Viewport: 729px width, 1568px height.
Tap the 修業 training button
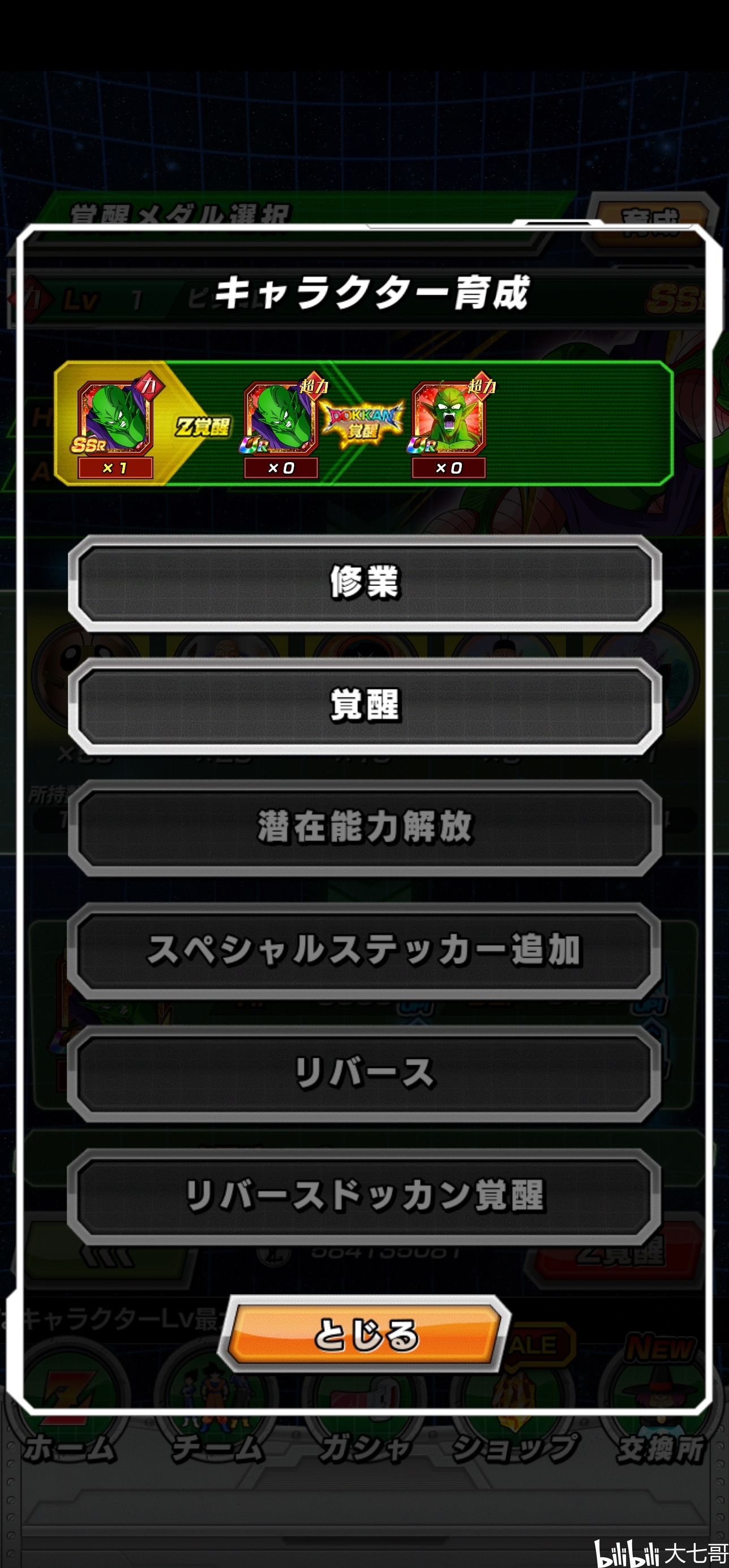[x=364, y=583]
